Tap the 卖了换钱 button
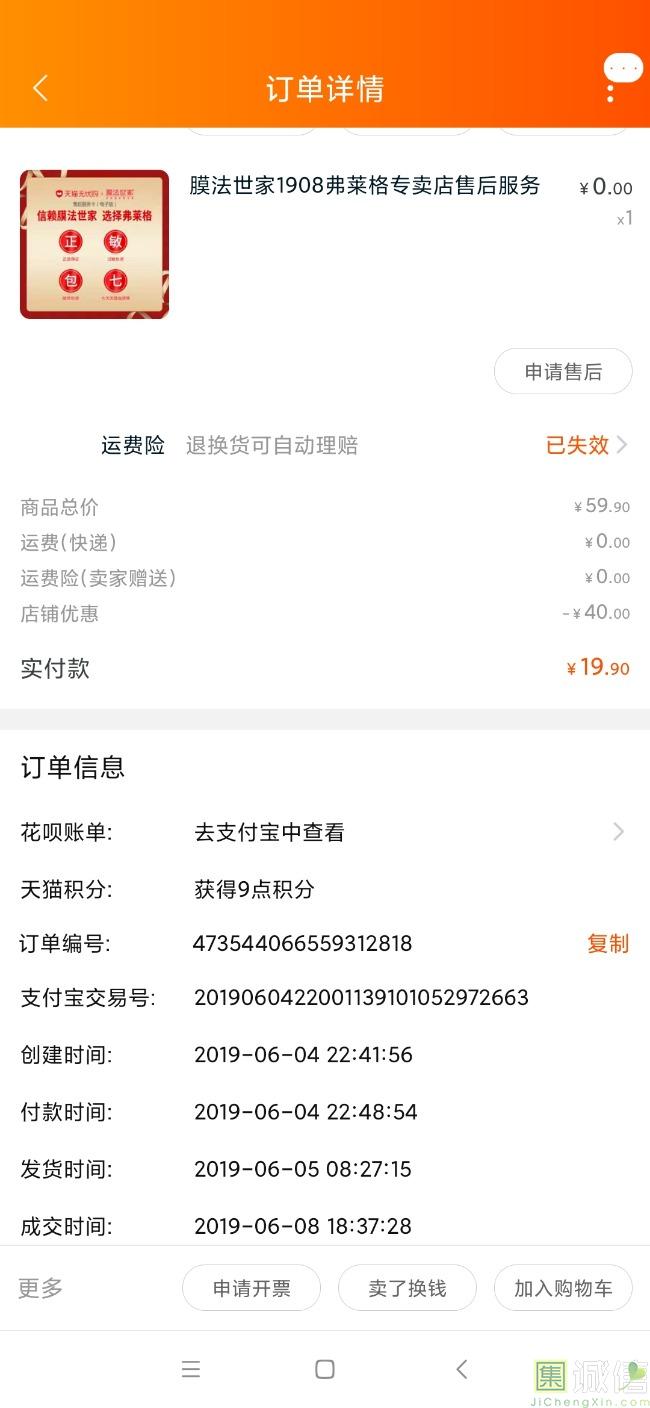 coord(407,1288)
